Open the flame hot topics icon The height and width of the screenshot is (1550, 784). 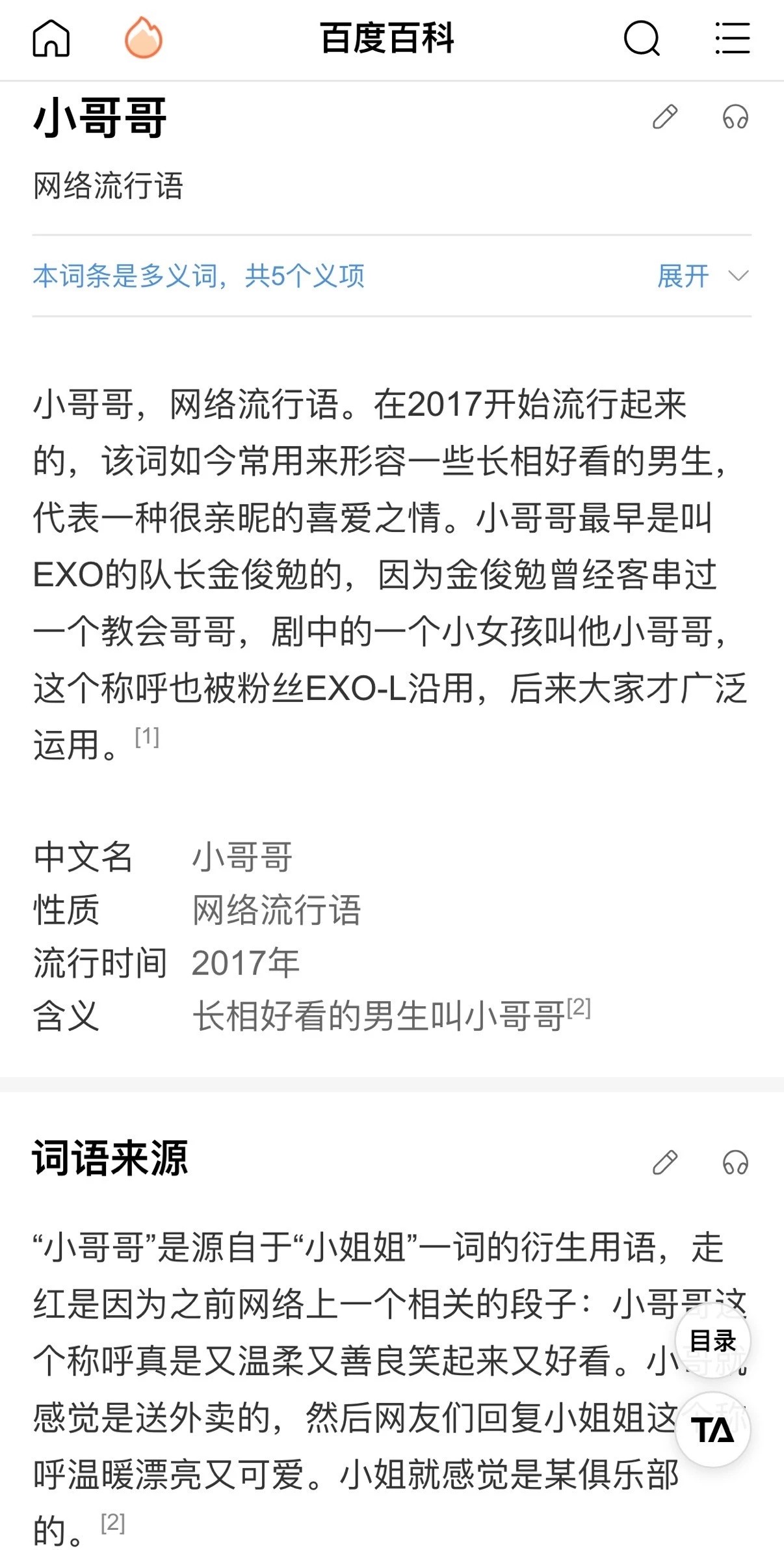[143, 38]
